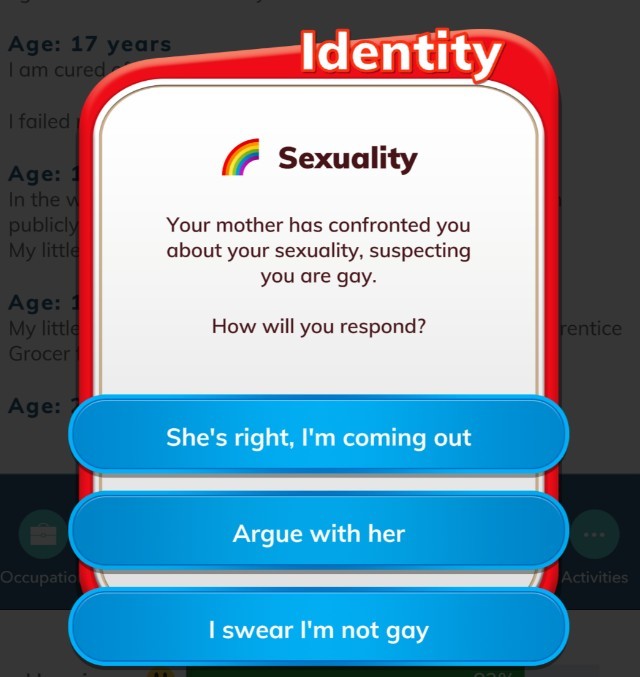
Task: Choose She's right, I'm coming out
Action: click(x=318, y=437)
